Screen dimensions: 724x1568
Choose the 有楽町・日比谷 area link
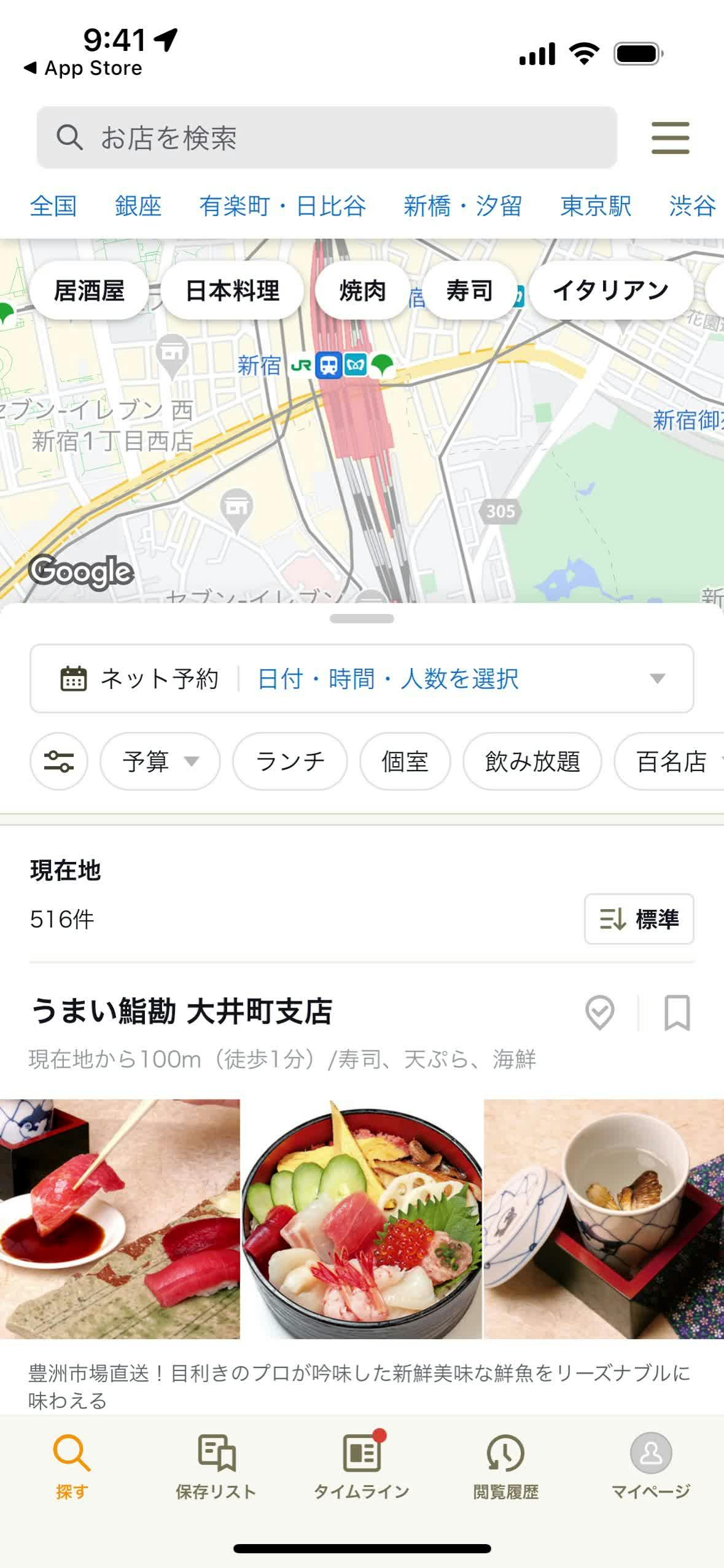coord(282,206)
